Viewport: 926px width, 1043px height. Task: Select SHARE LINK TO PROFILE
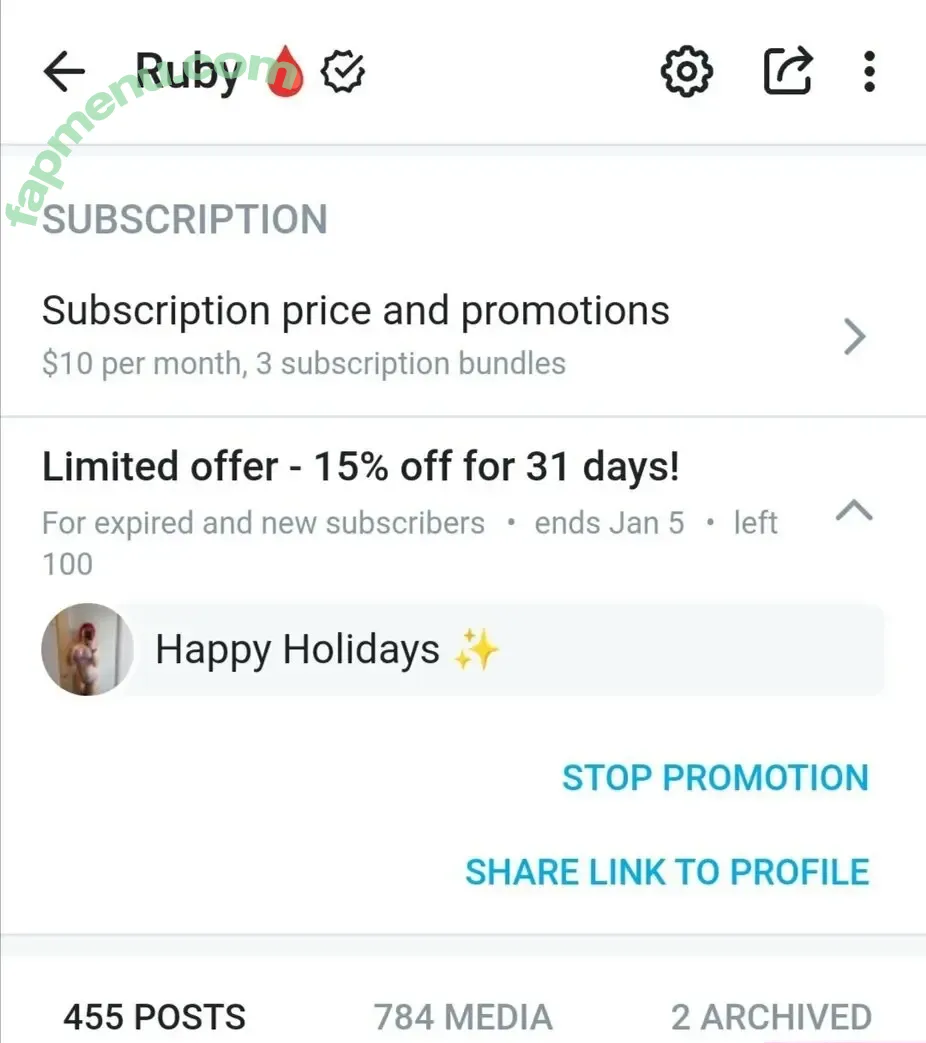[x=667, y=872]
